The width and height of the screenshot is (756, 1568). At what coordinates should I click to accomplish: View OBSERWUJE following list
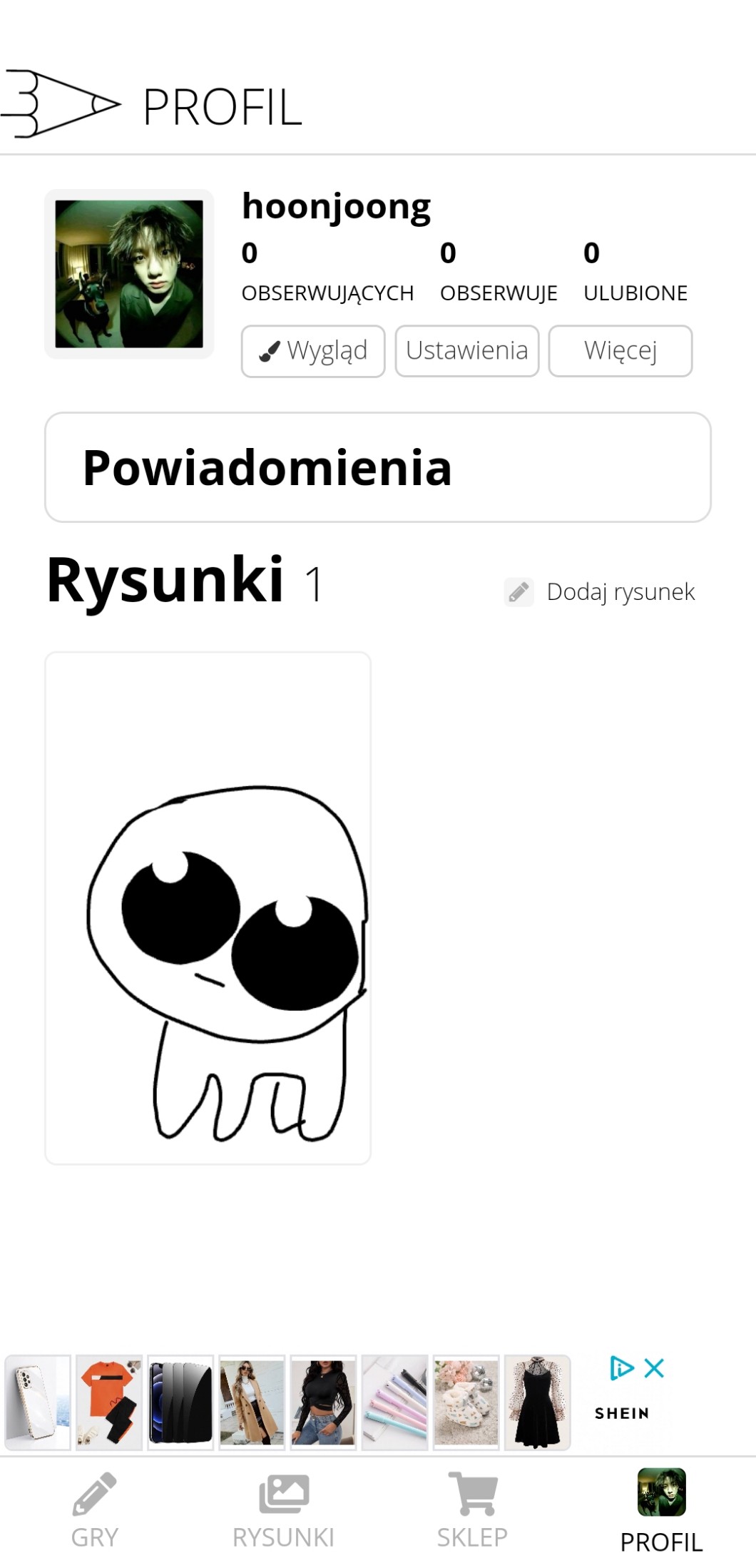point(498,273)
